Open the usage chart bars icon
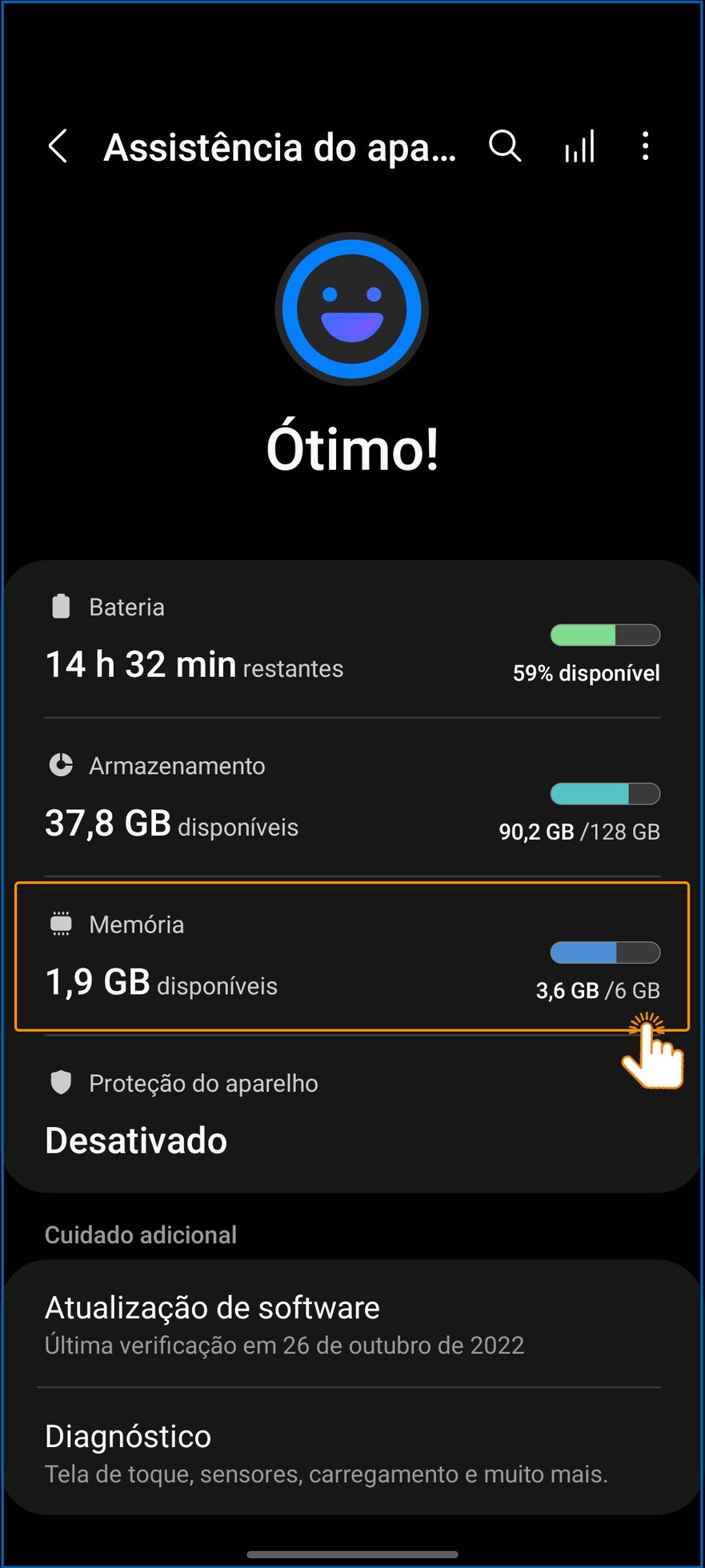 pos(579,146)
